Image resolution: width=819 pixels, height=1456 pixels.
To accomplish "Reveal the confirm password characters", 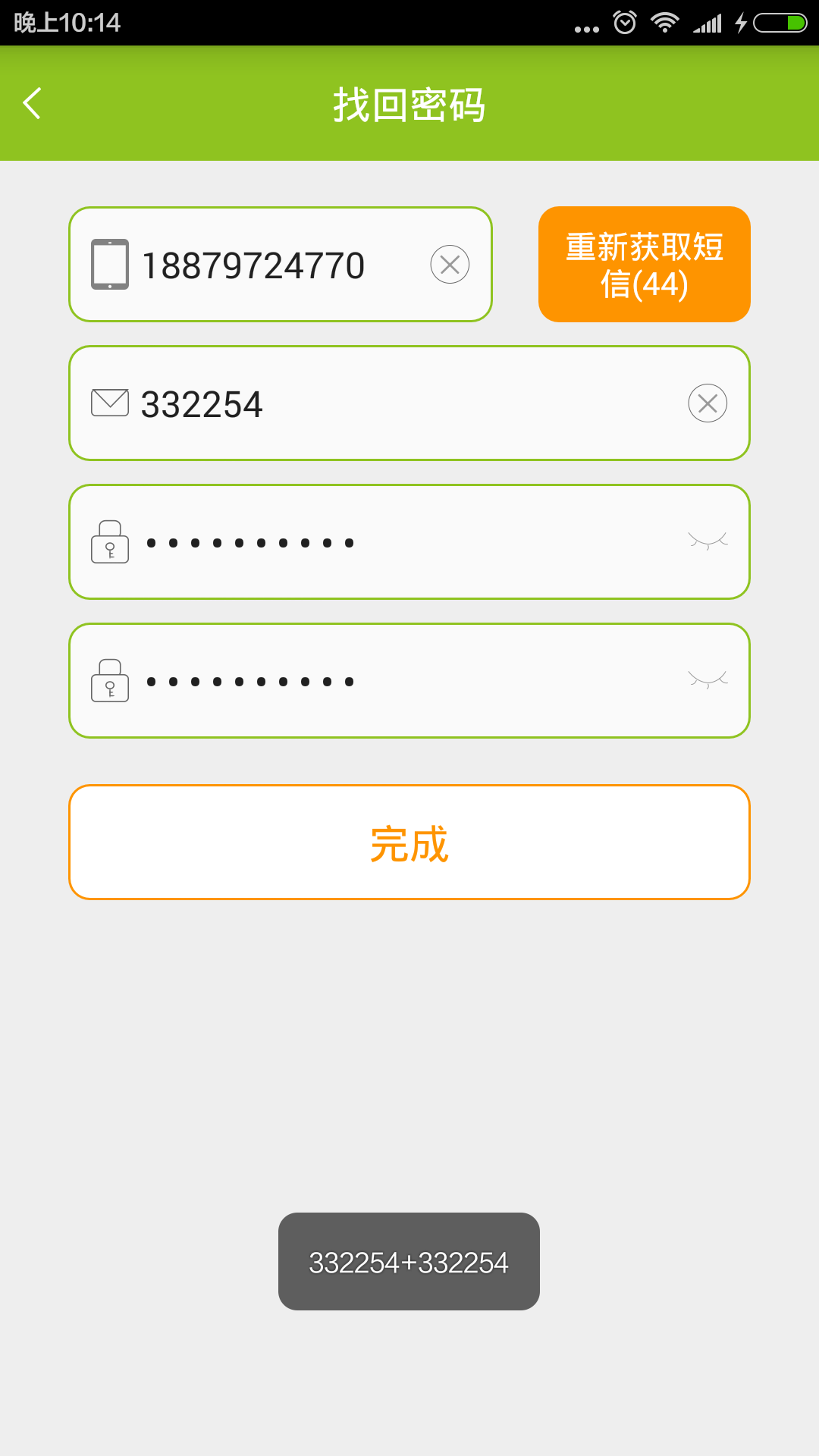I will (707, 679).
